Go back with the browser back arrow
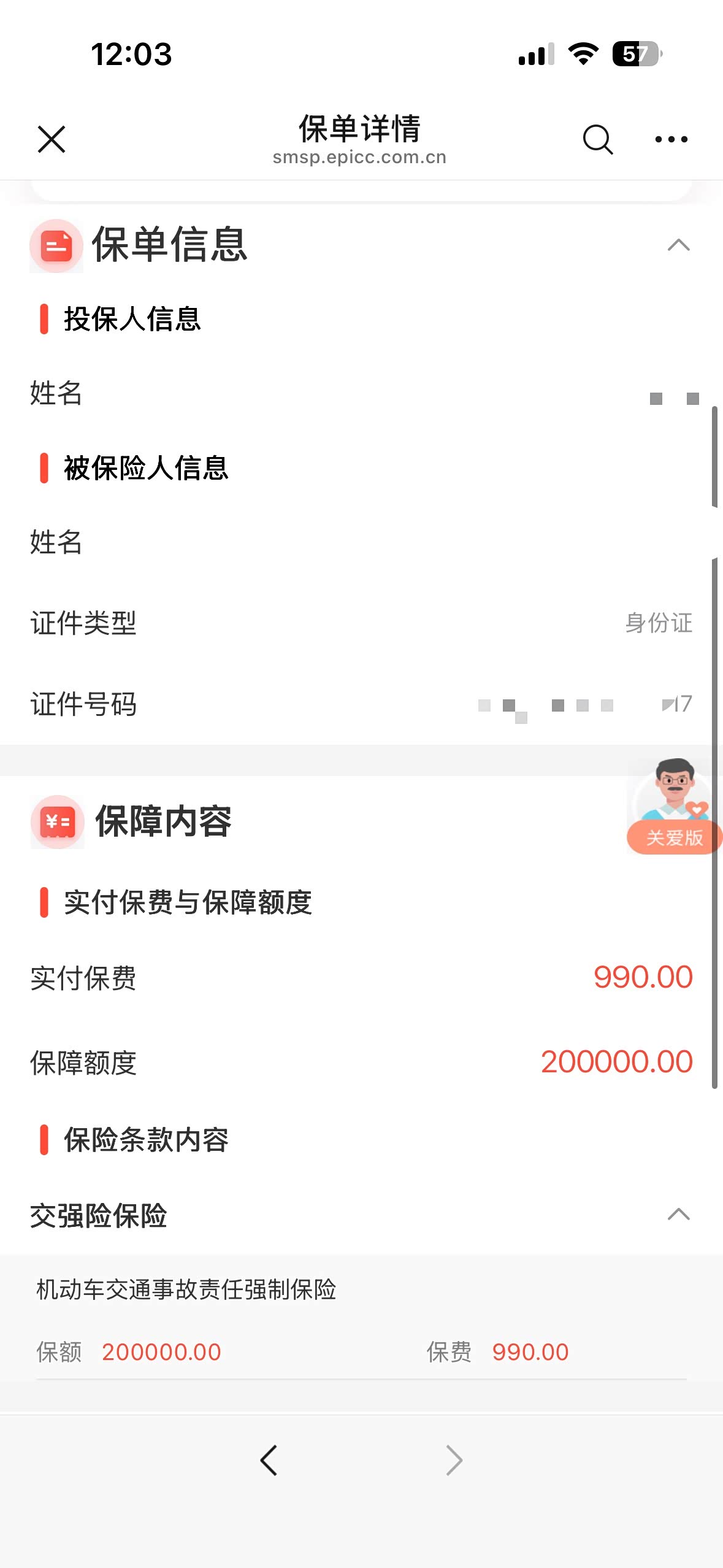Screen dimensions: 723x1568 pos(269,1460)
